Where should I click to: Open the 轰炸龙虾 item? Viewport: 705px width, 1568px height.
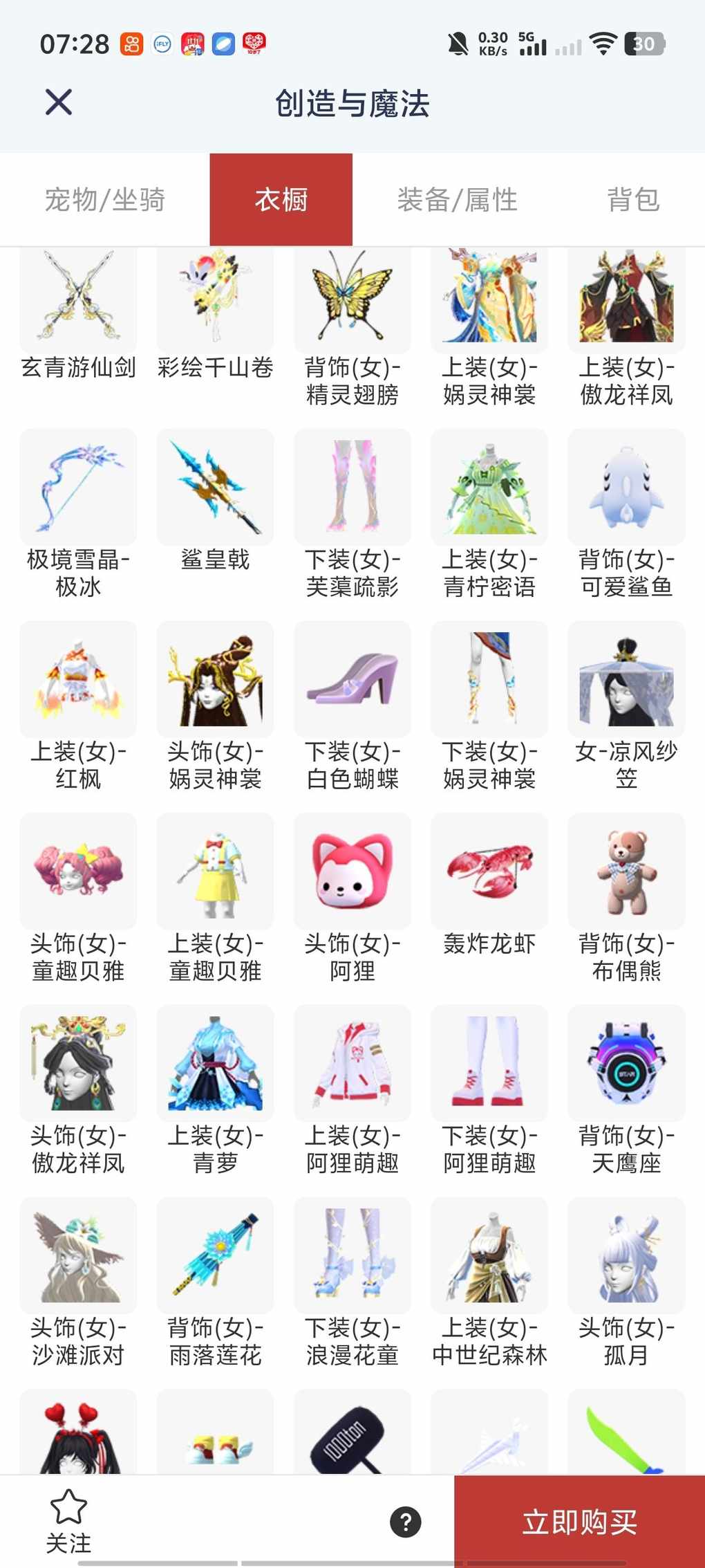click(x=489, y=871)
